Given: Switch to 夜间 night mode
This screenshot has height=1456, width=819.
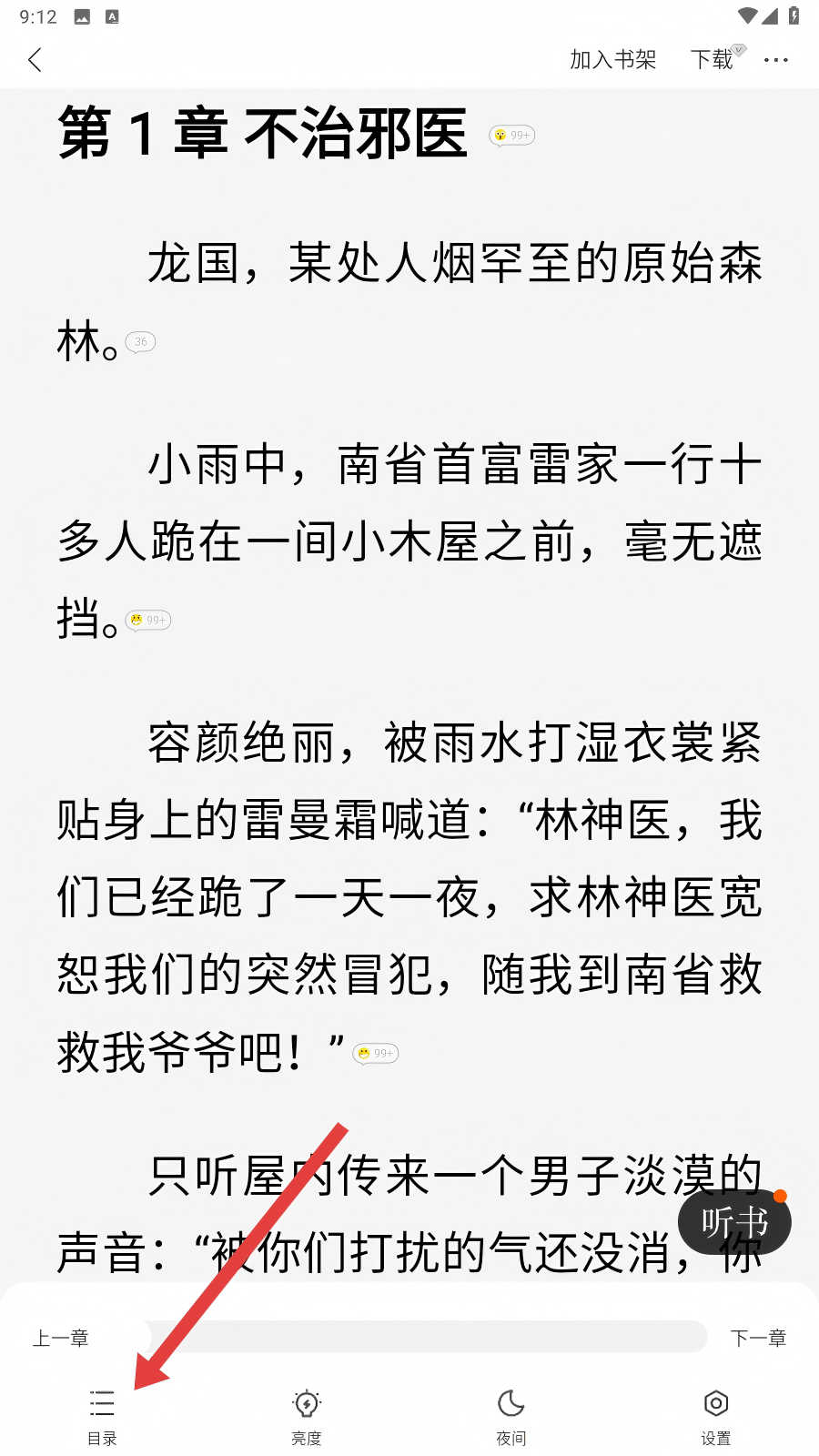Looking at the screenshot, I should coord(511,1416).
